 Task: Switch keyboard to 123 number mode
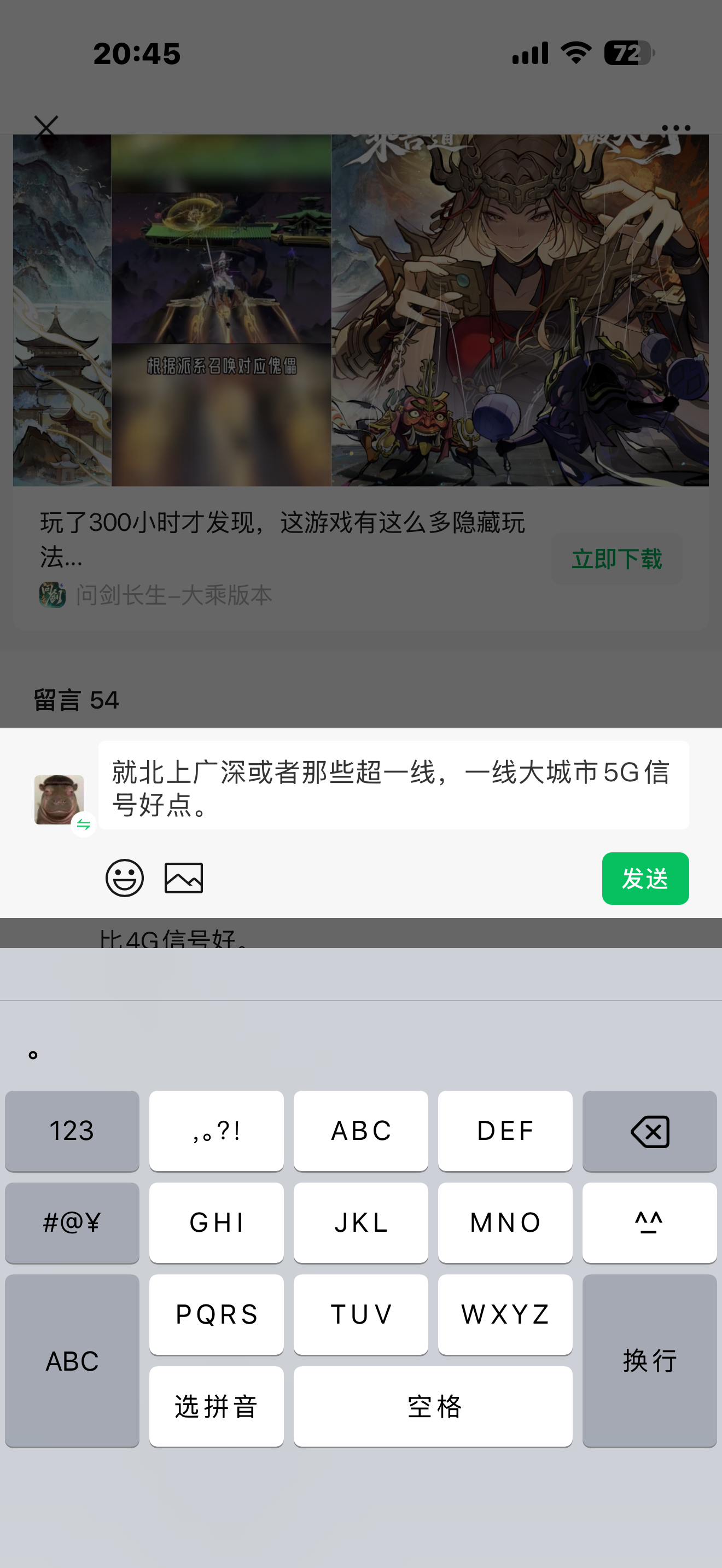(72, 1132)
